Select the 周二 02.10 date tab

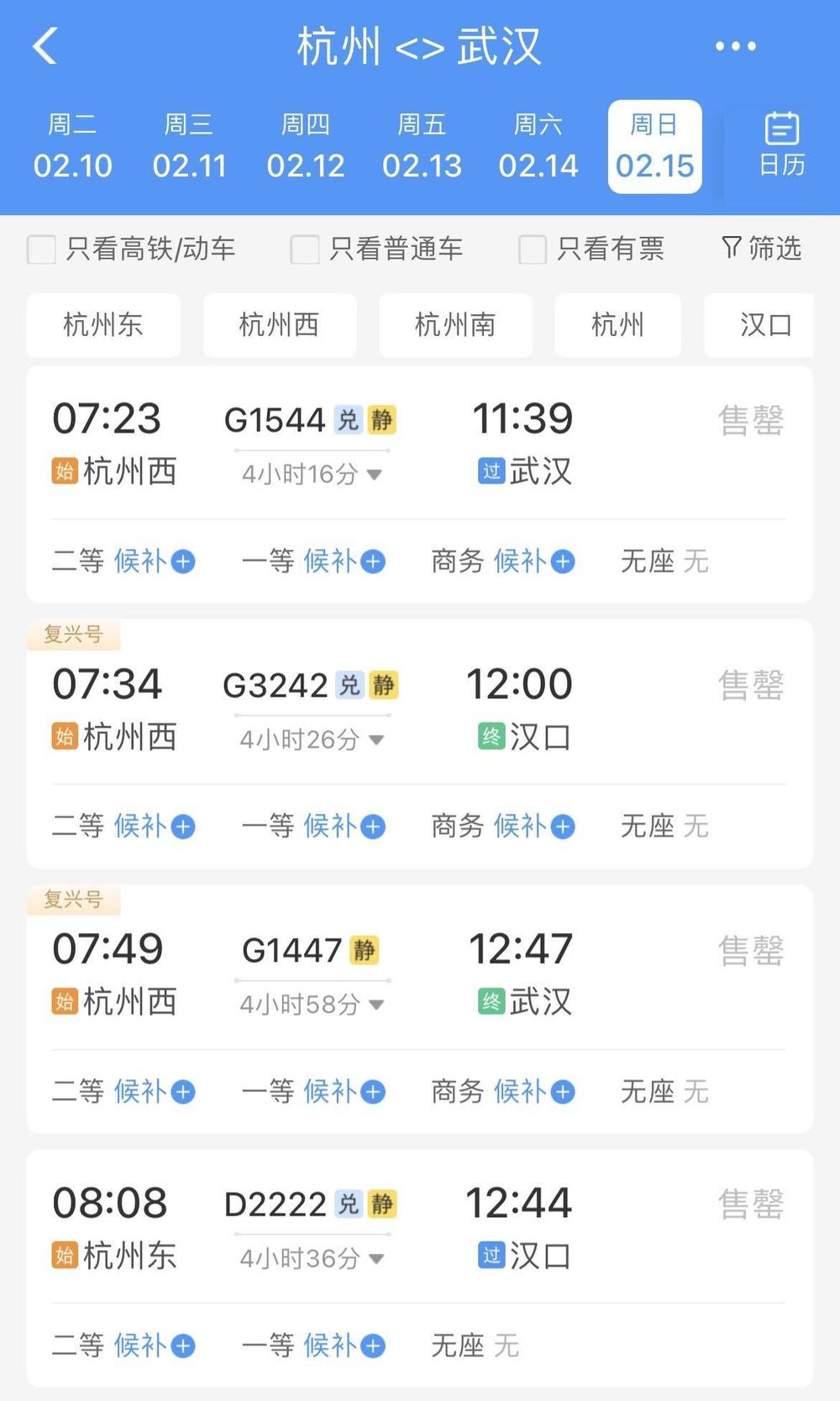coord(72,146)
